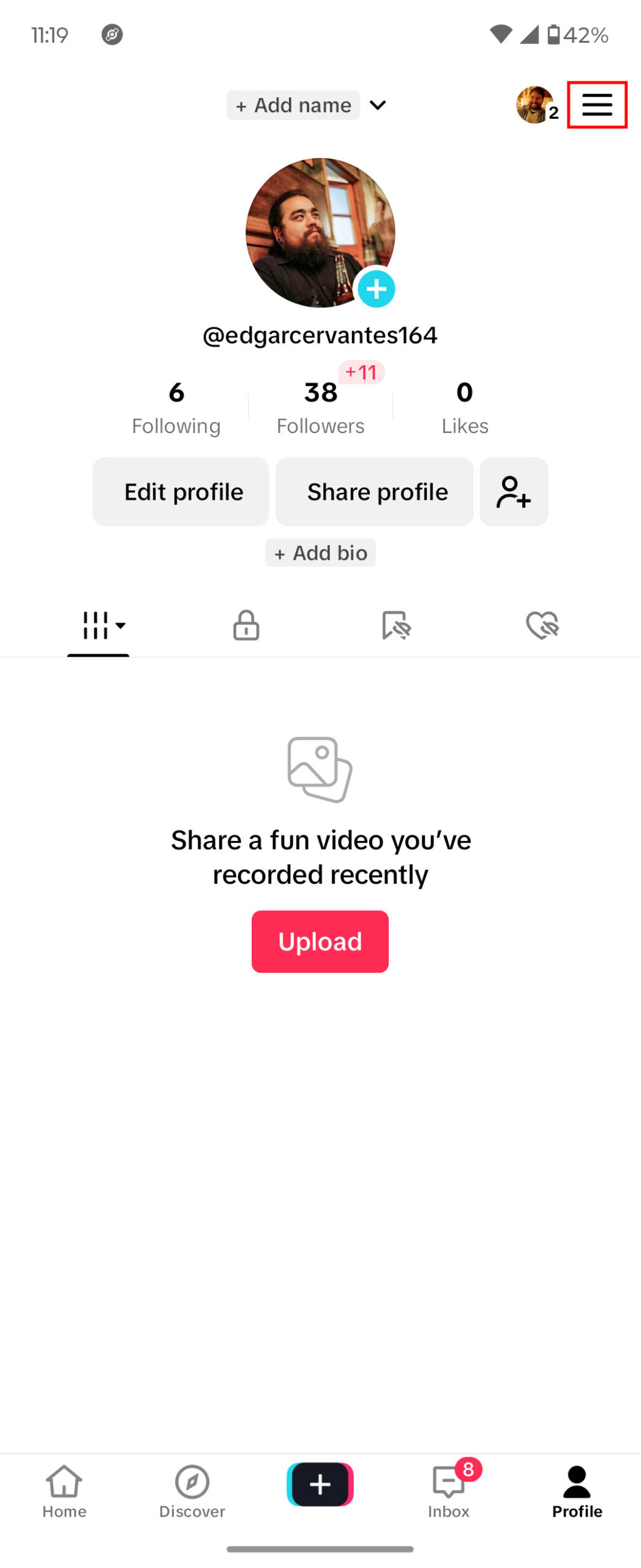641x1568 pixels.
Task: Switch to the saved bookmarks tab
Action: tap(395, 625)
